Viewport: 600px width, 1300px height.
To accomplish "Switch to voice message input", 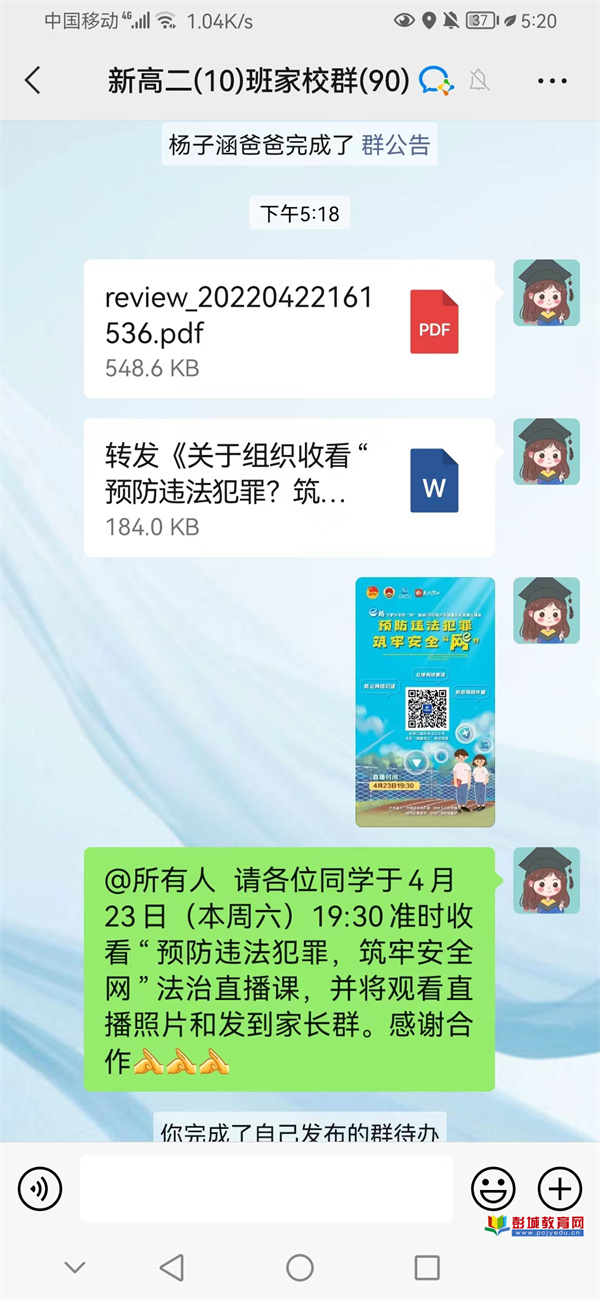I will click(40, 1188).
